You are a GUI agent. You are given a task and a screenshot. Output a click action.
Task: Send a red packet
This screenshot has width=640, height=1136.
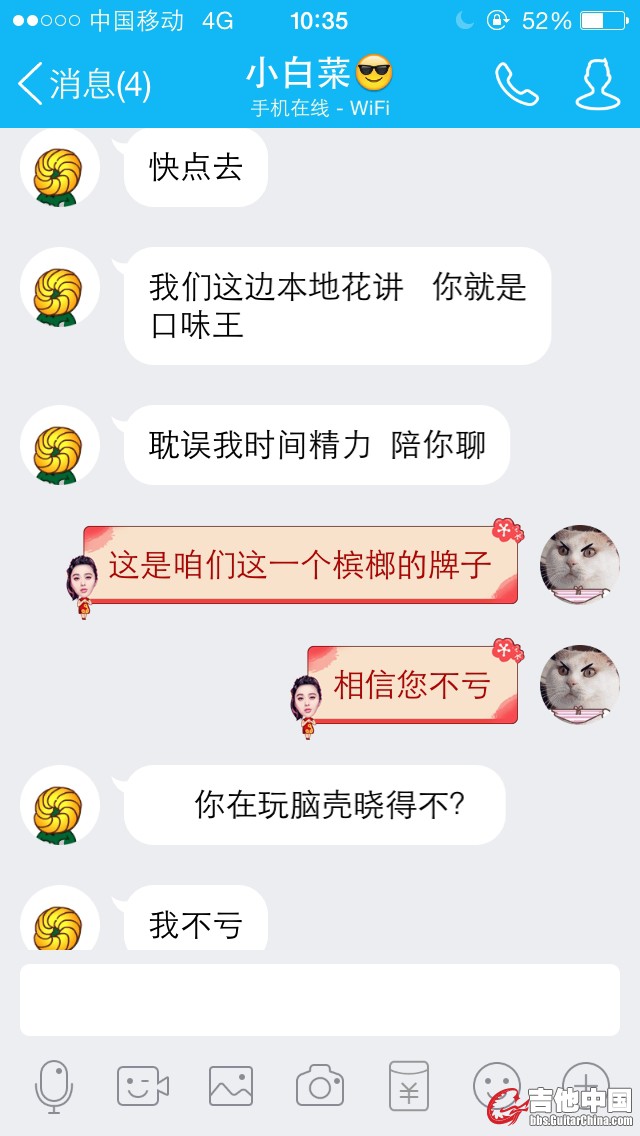408,1086
